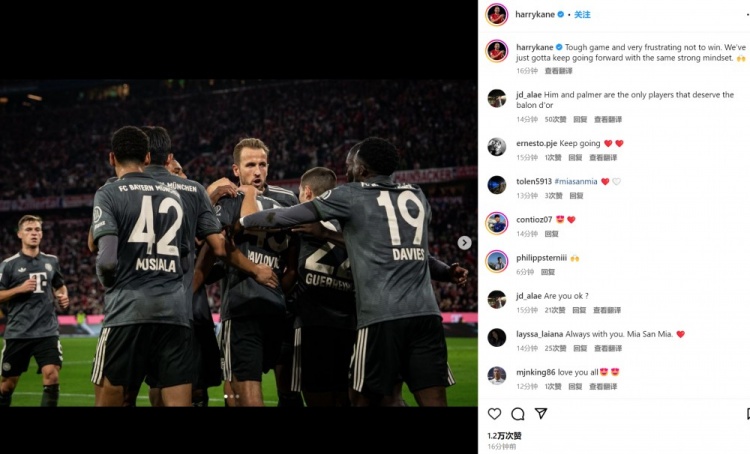Open philippsterniii's profile

pyautogui.click(x=541, y=257)
